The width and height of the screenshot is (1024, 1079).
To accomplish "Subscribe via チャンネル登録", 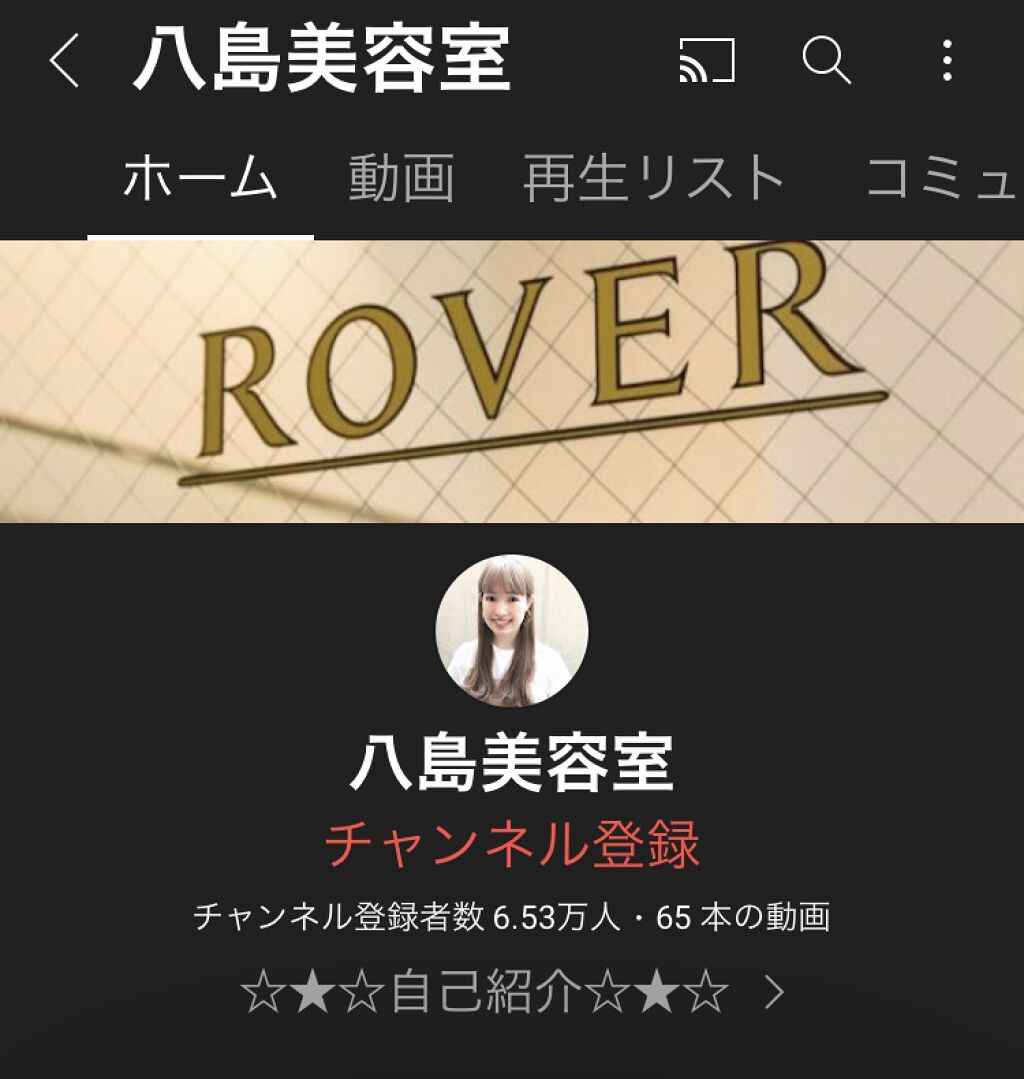I will [512, 845].
